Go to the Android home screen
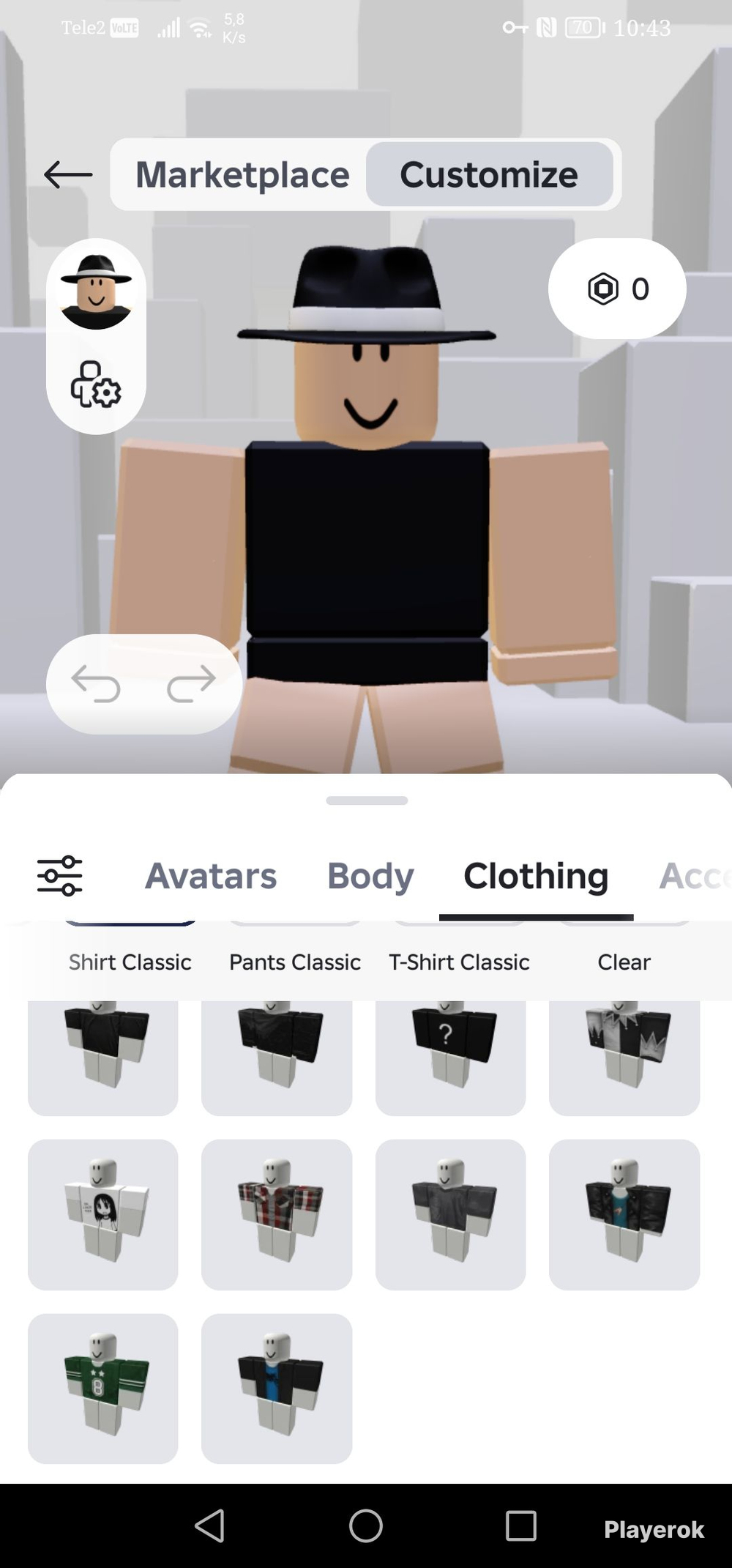The width and height of the screenshot is (732, 1568). (x=366, y=1526)
